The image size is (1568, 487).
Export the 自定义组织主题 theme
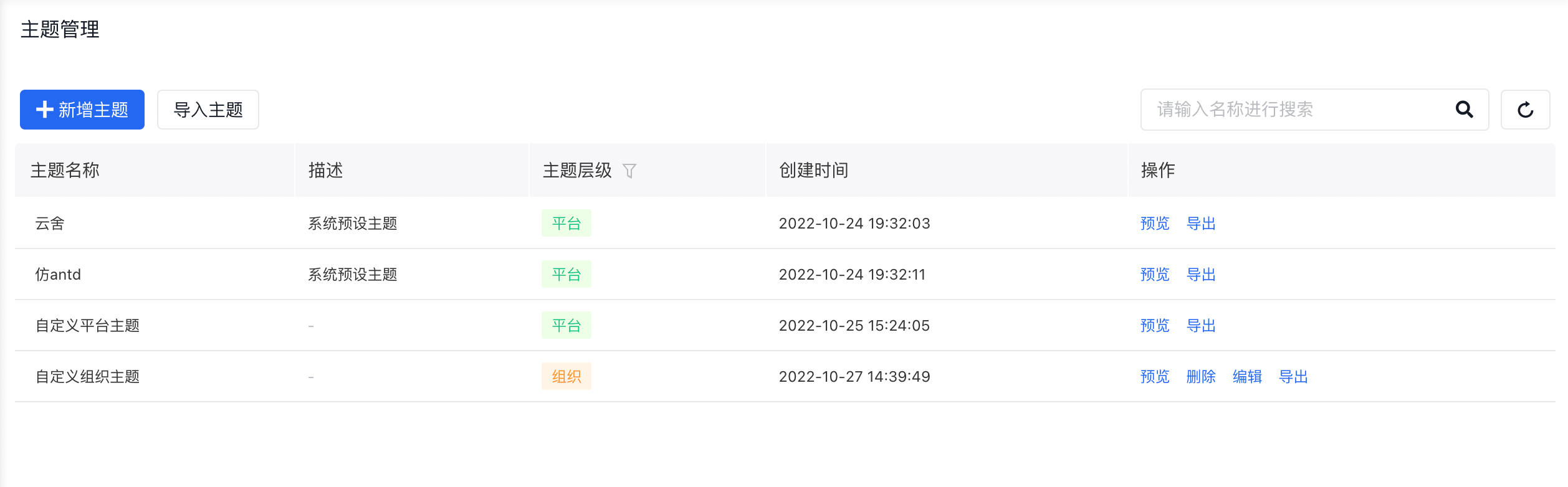pos(1293,377)
